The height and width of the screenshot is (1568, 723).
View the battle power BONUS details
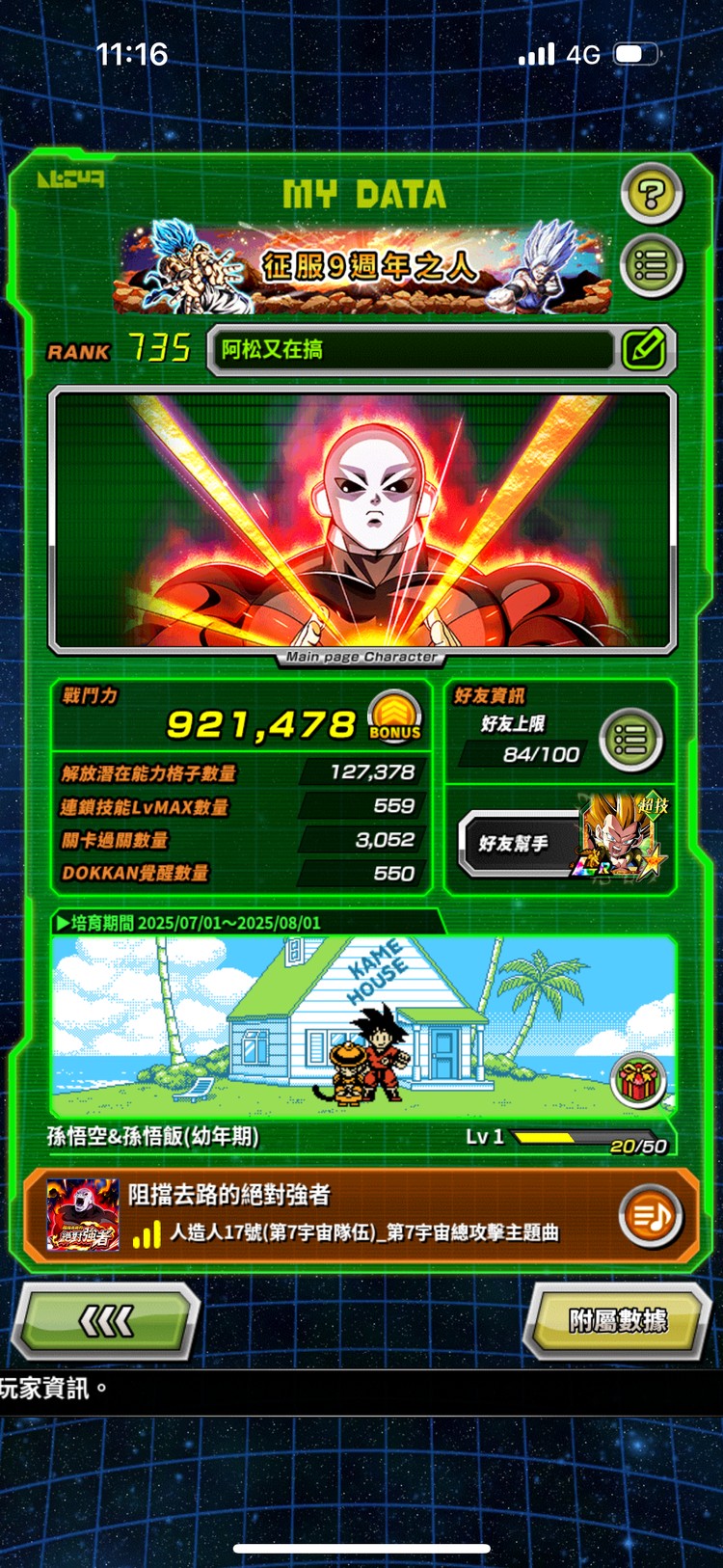pyautogui.click(x=395, y=716)
